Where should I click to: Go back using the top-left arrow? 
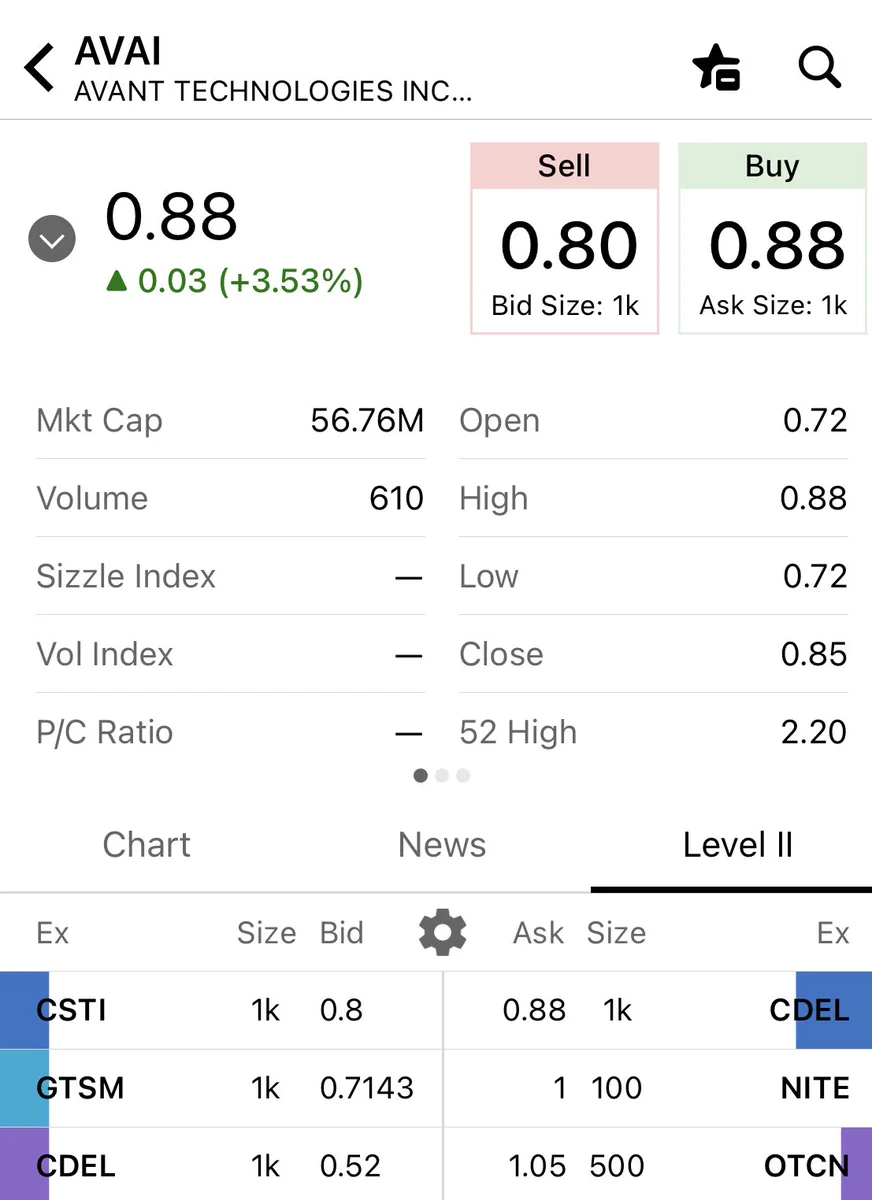[x=39, y=68]
